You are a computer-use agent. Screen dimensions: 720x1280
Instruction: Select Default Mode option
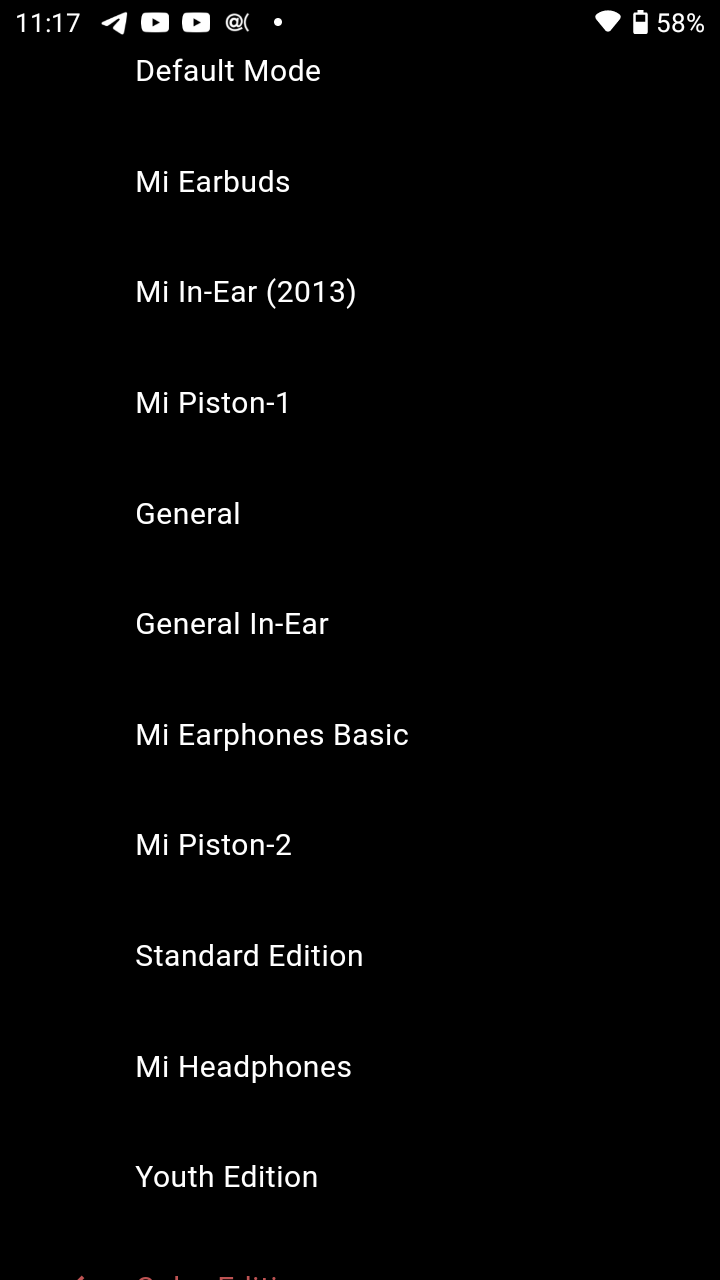pos(228,71)
